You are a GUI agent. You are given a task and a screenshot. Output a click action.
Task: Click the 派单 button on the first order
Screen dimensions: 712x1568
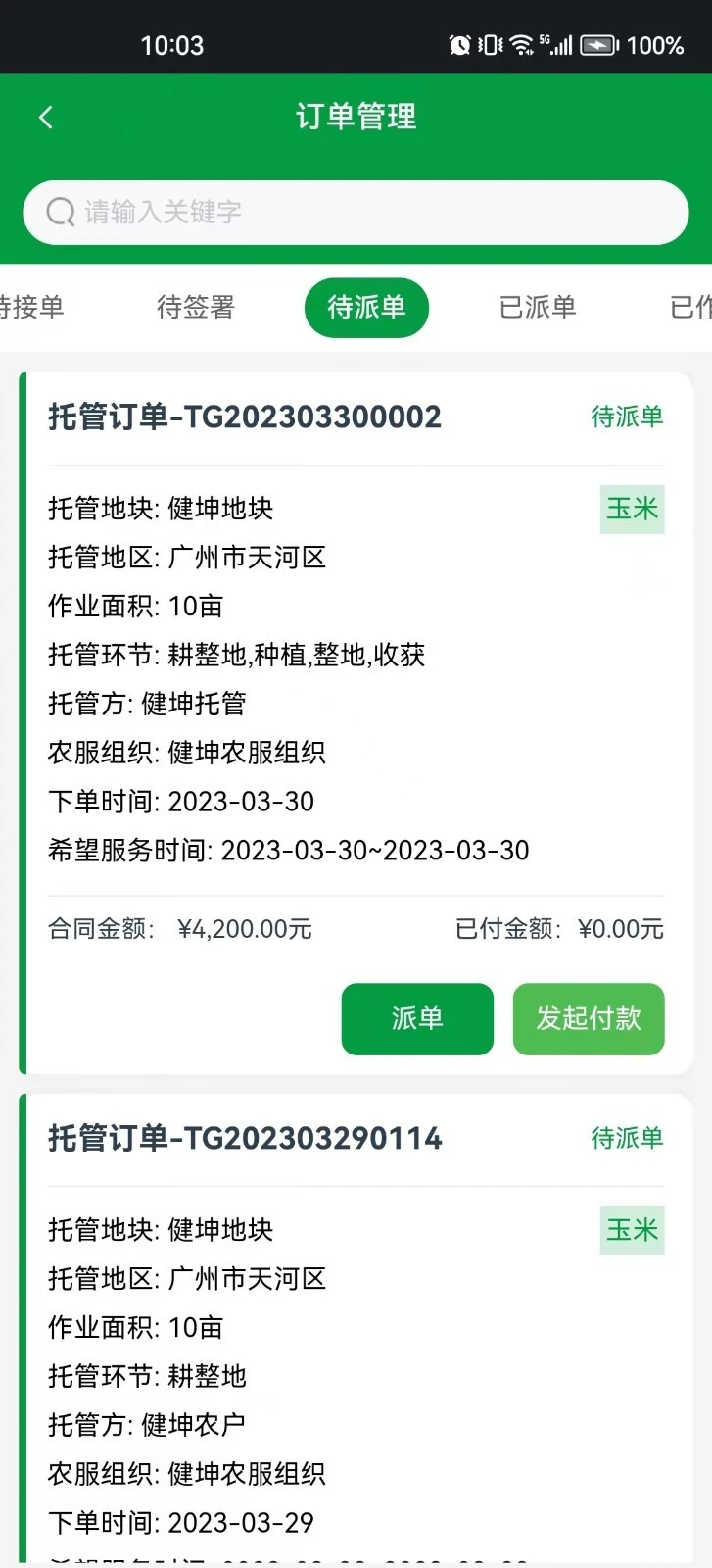417,1019
